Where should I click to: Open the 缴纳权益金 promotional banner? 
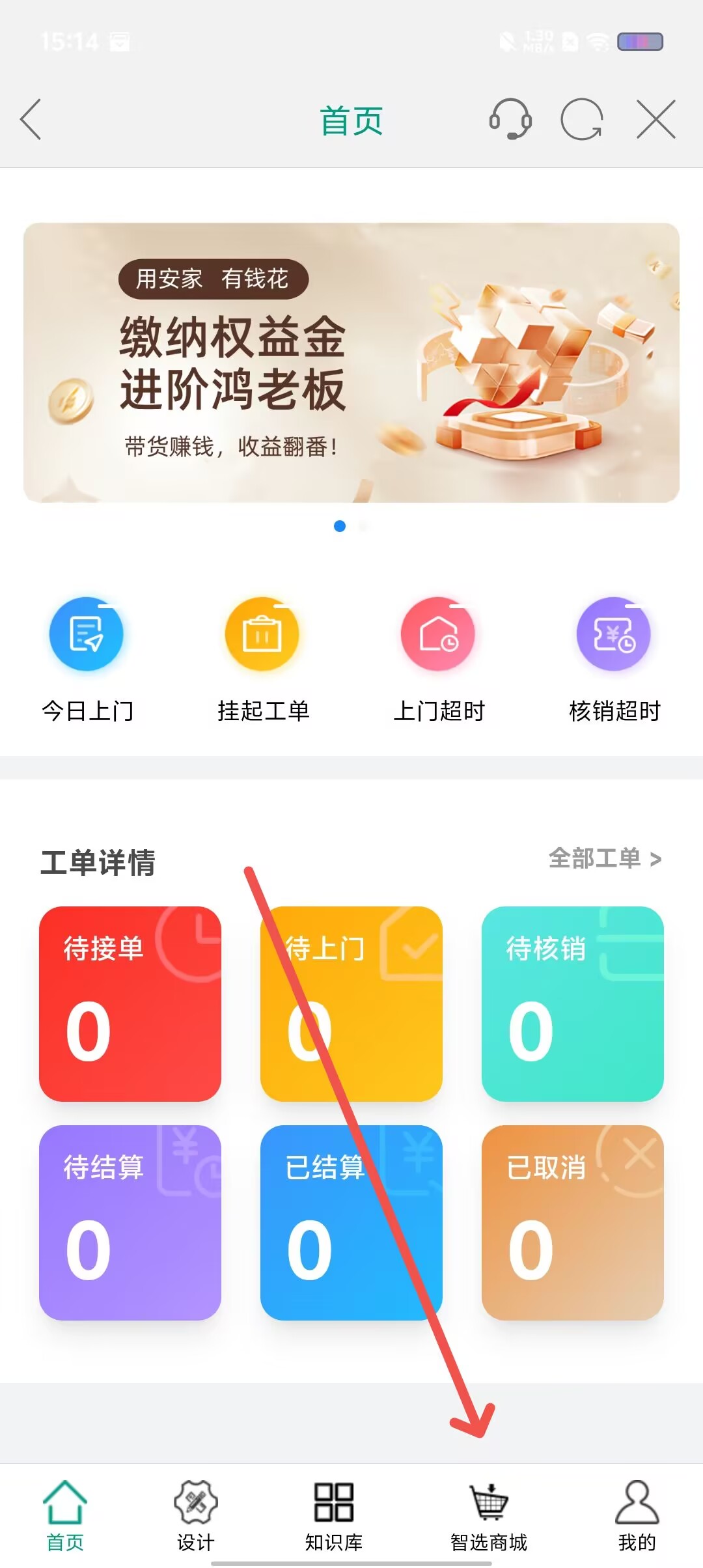351,363
